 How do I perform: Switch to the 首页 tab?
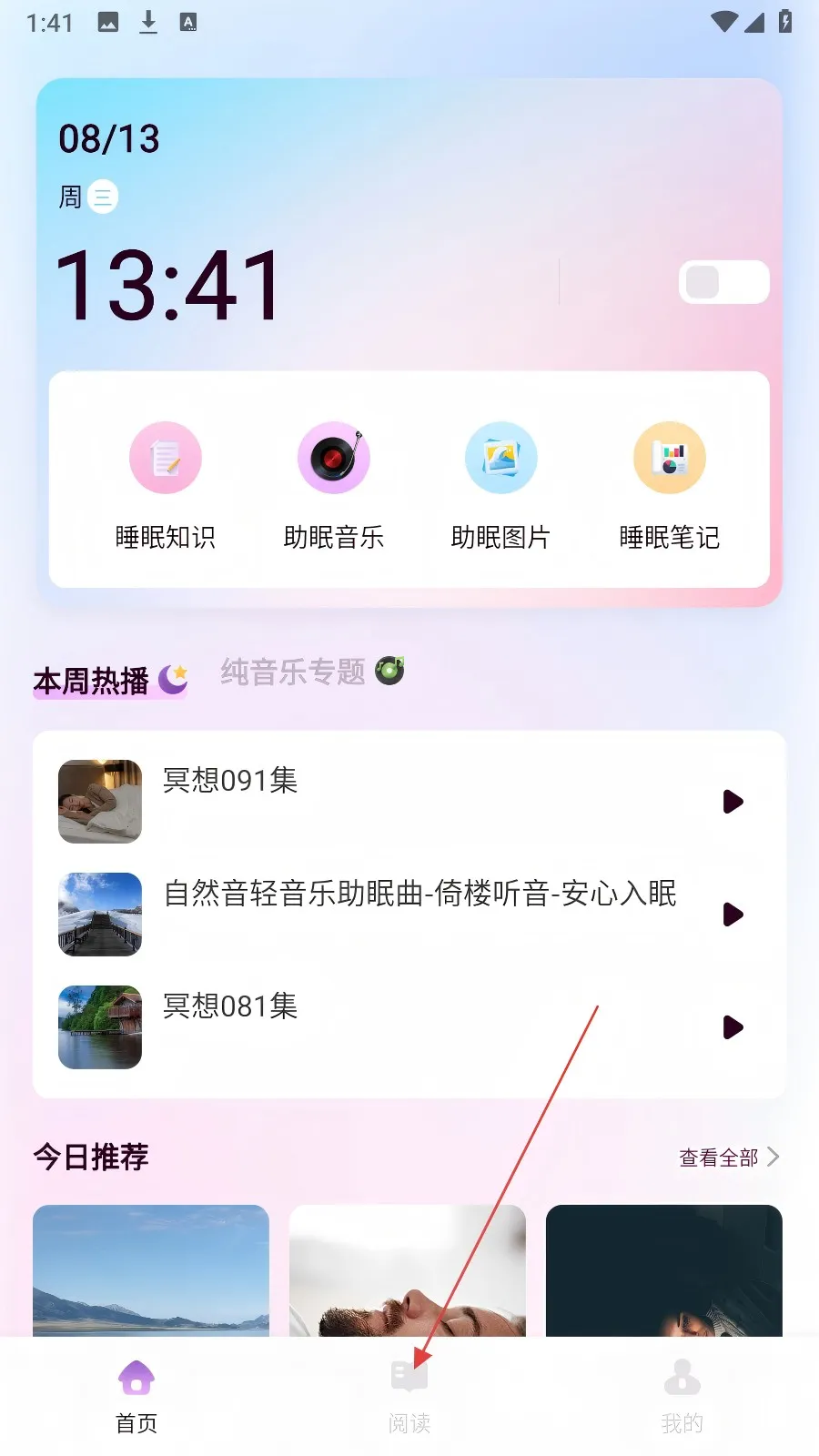(136, 1397)
